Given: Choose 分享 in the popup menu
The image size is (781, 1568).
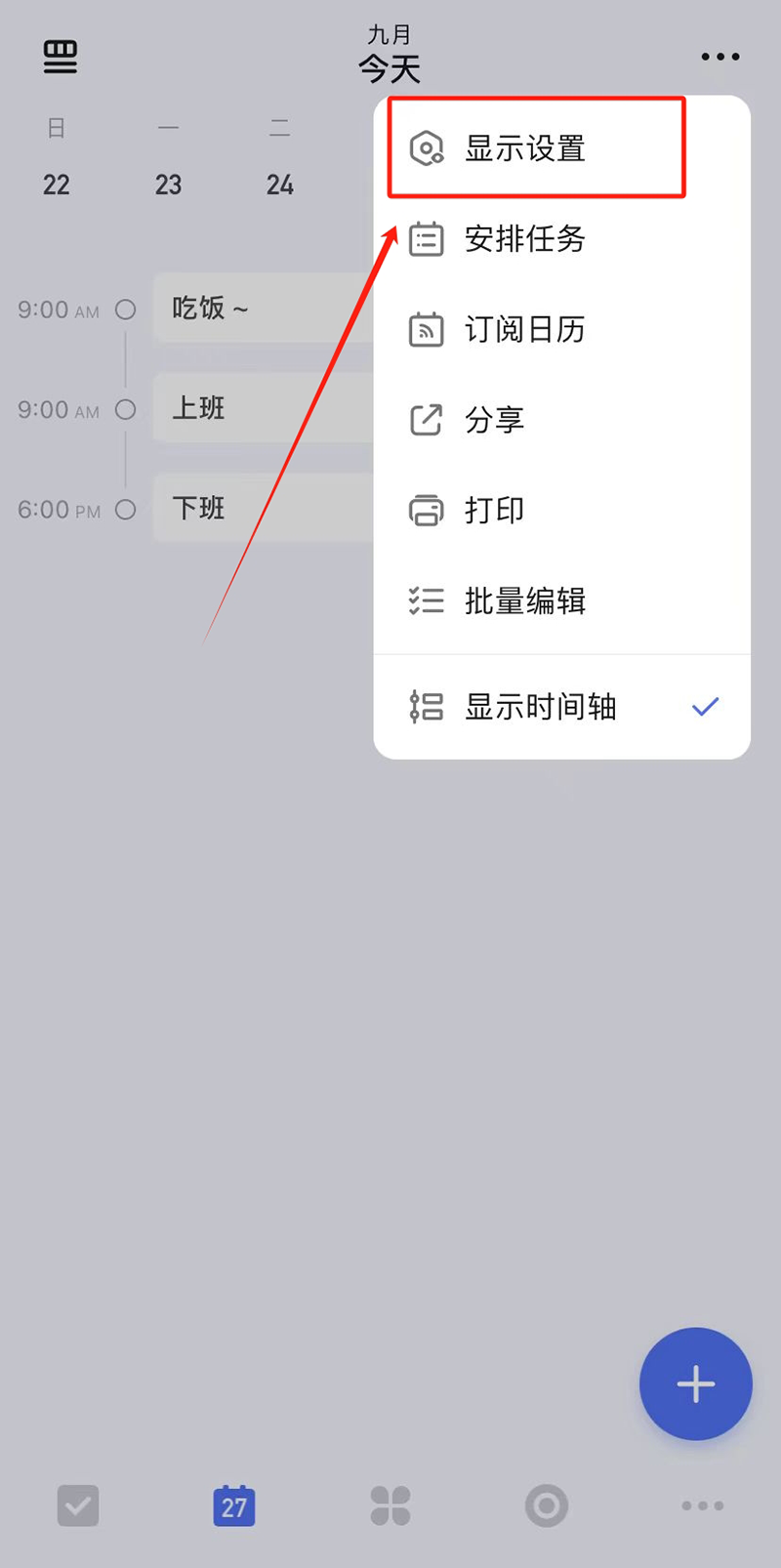Looking at the screenshot, I should pos(562,420).
